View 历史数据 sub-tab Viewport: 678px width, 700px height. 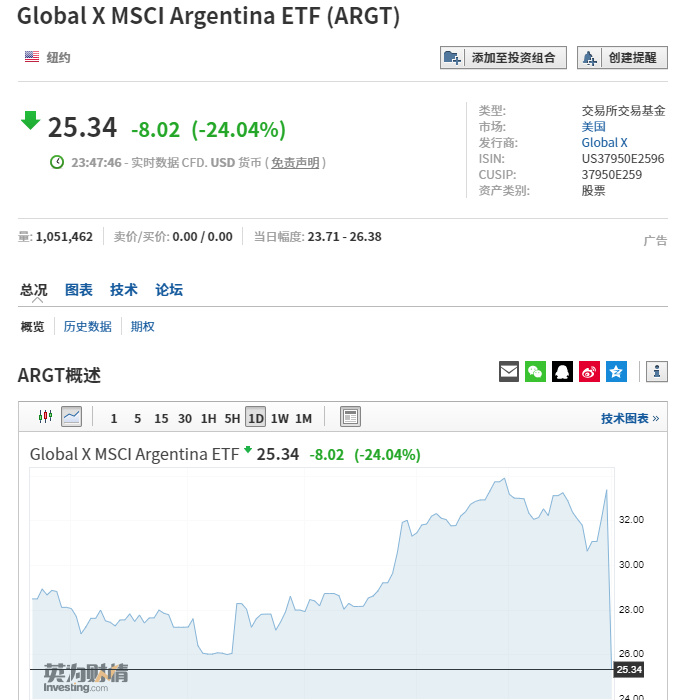(88, 326)
